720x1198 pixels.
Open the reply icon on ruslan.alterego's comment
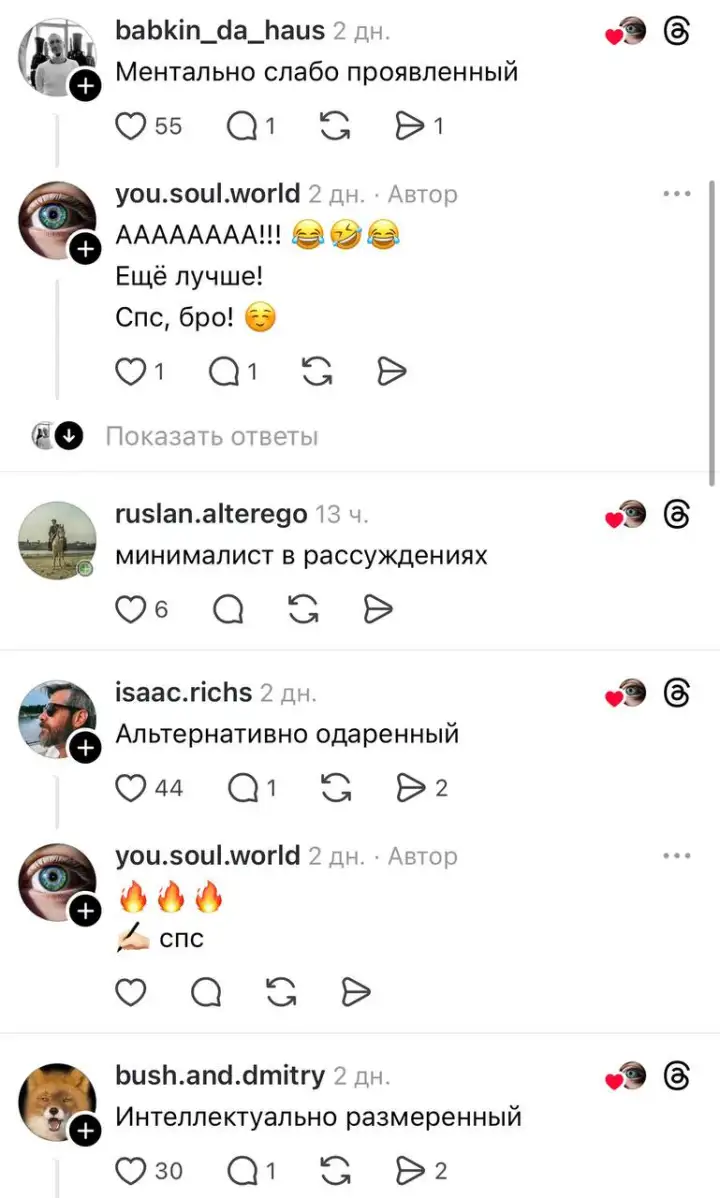click(228, 609)
